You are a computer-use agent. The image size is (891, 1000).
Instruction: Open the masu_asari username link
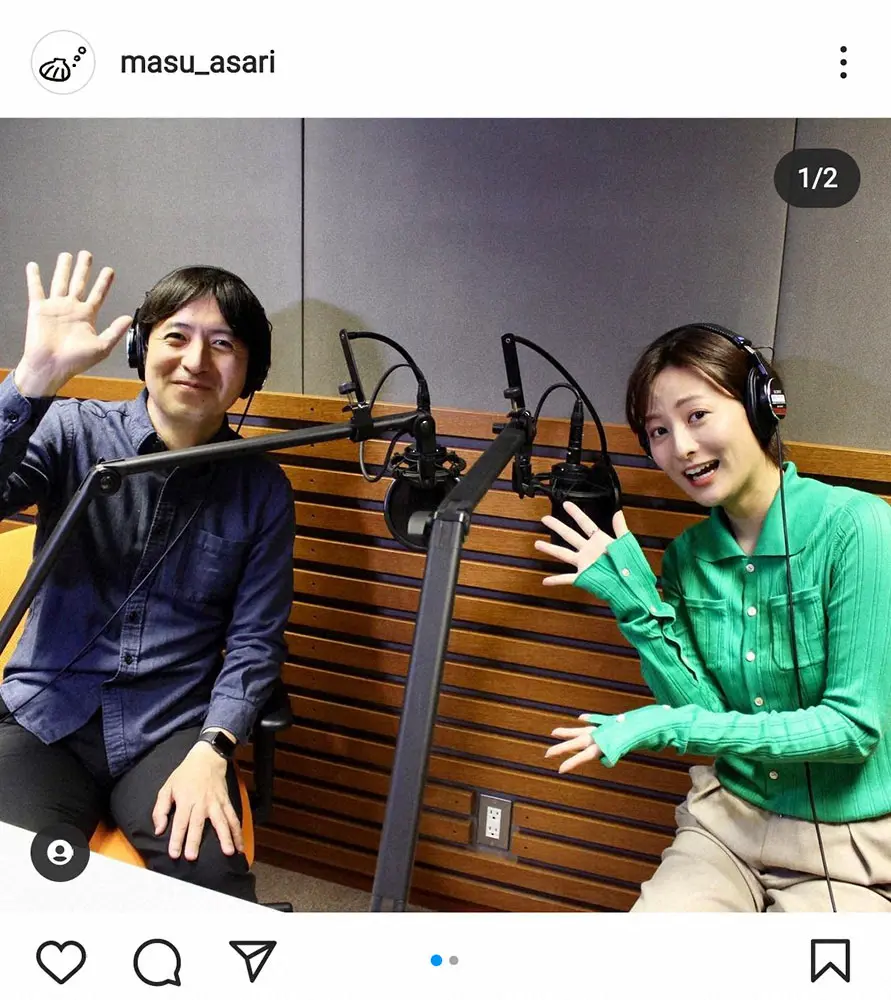click(x=197, y=63)
